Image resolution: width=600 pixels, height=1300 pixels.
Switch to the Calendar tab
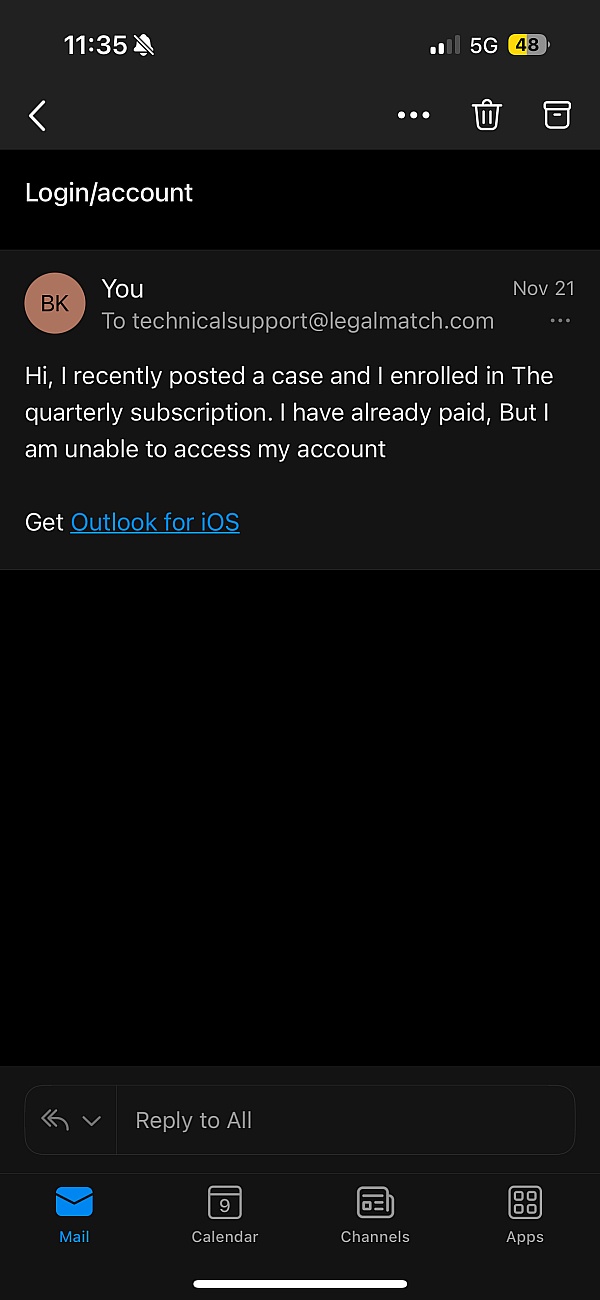225,1214
